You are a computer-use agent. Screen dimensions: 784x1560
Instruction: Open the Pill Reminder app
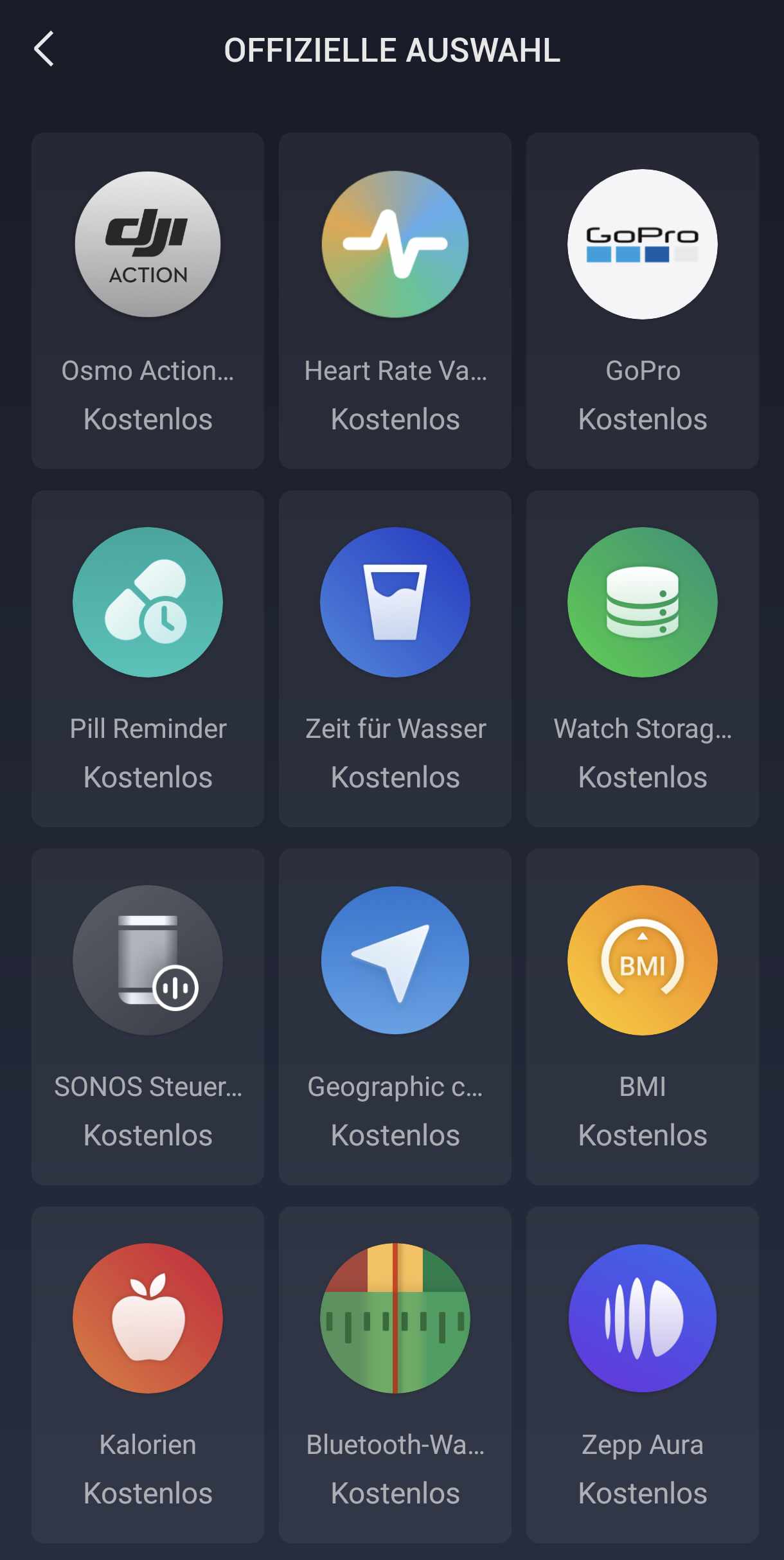tap(148, 658)
